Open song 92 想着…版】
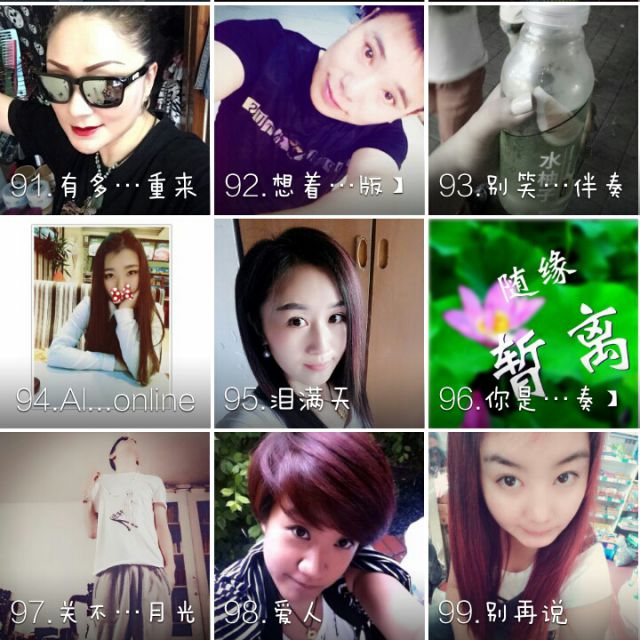Screen dimensions: 640x640 (319, 108)
